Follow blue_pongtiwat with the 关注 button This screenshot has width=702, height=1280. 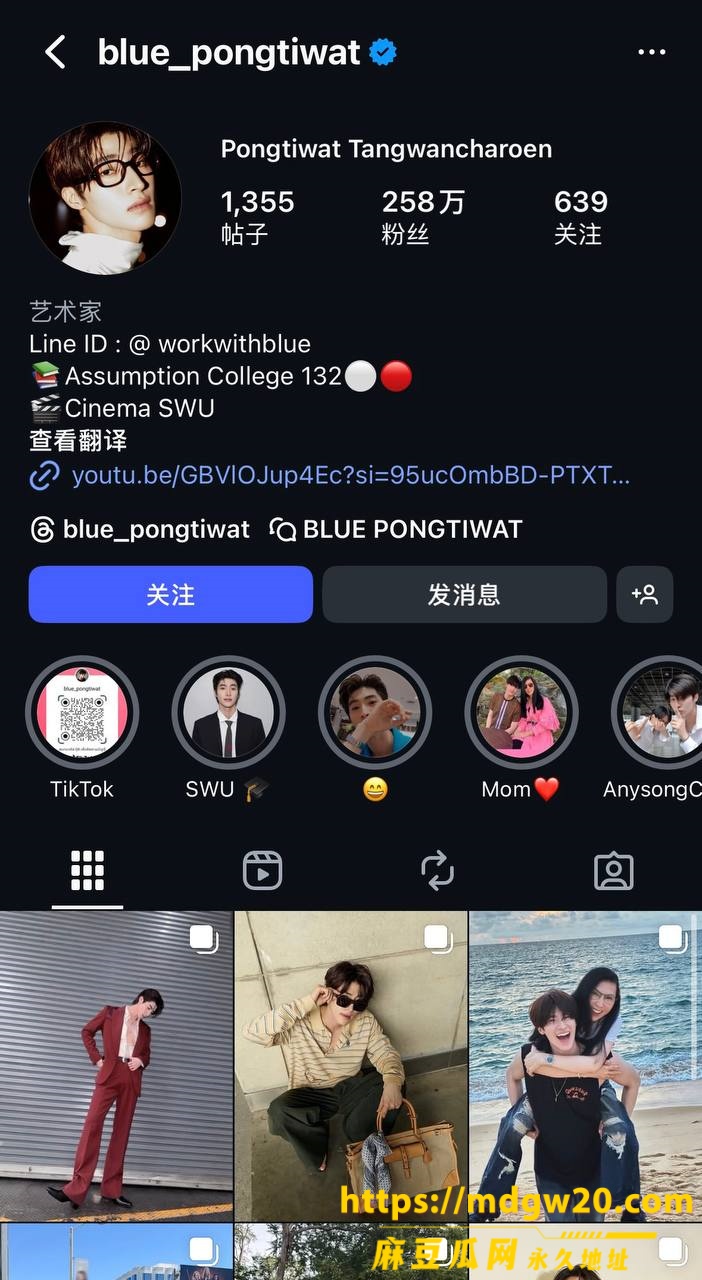[170, 594]
